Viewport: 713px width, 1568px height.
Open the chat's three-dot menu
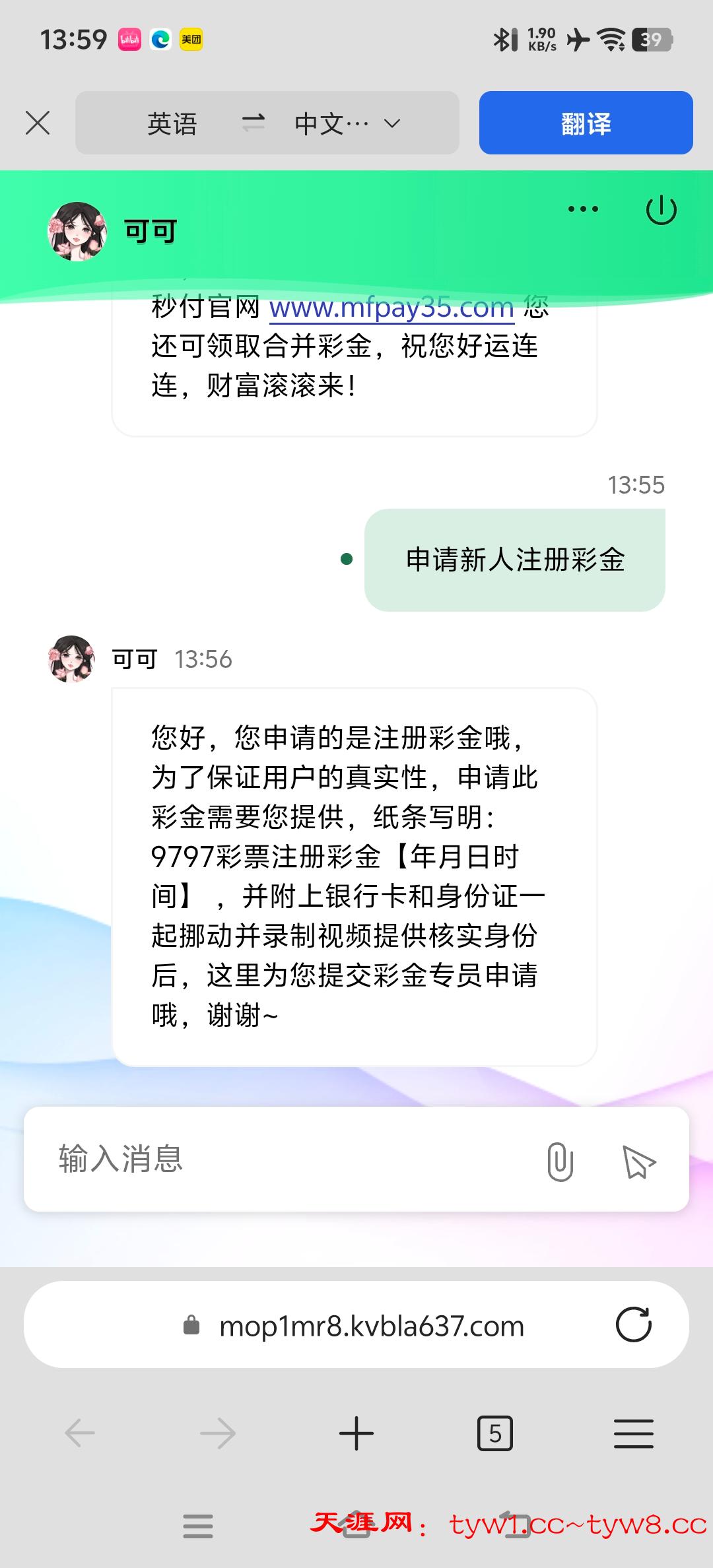tap(583, 209)
